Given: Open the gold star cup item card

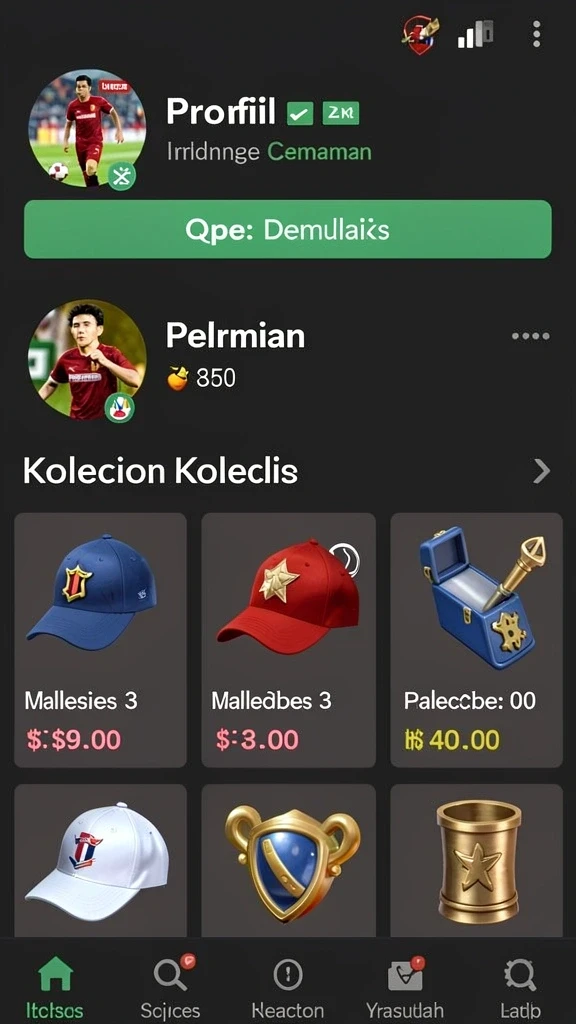Looking at the screenshot, I should 476,861.
